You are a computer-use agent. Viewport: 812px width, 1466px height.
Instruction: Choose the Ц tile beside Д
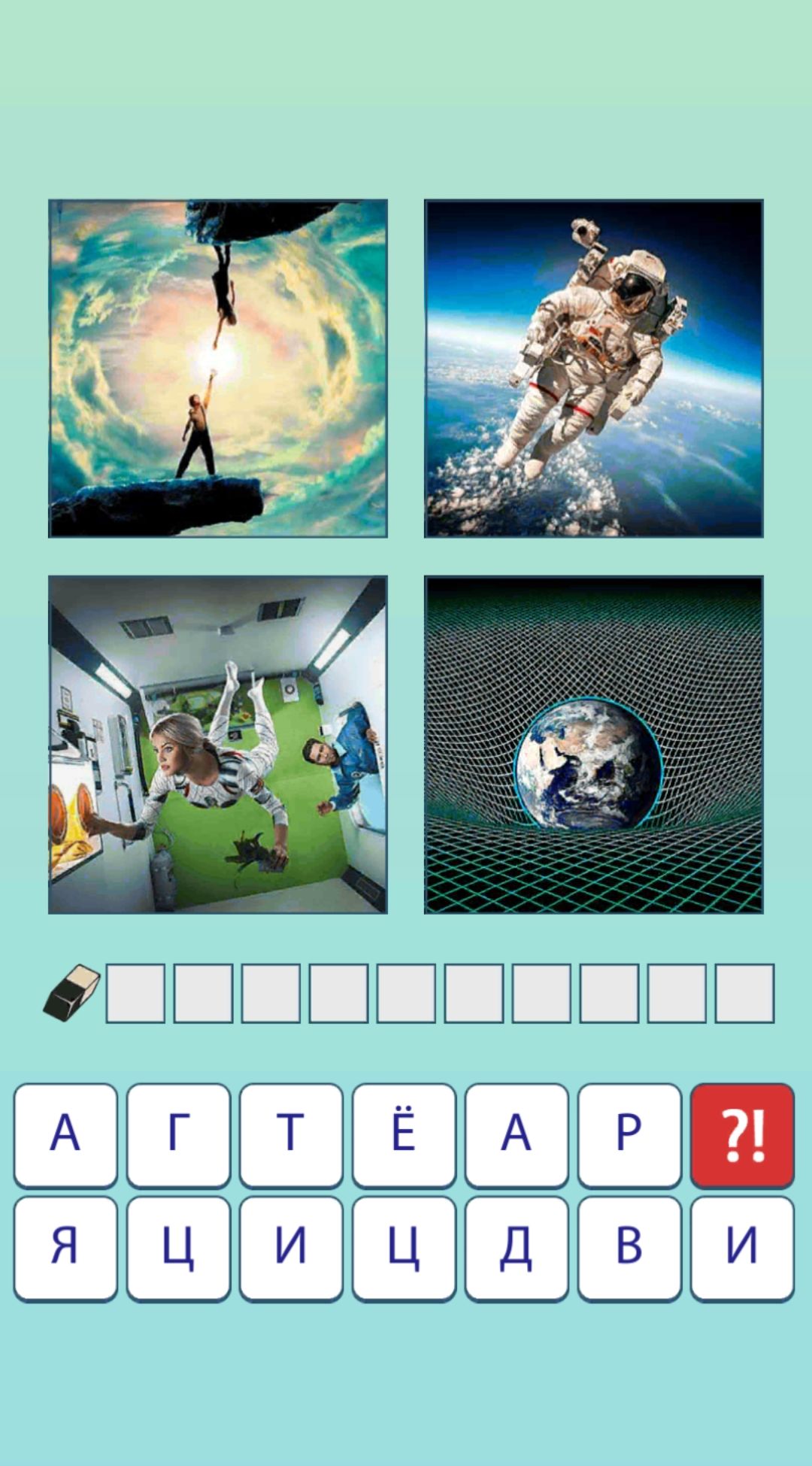click(x=404, y=1248)
